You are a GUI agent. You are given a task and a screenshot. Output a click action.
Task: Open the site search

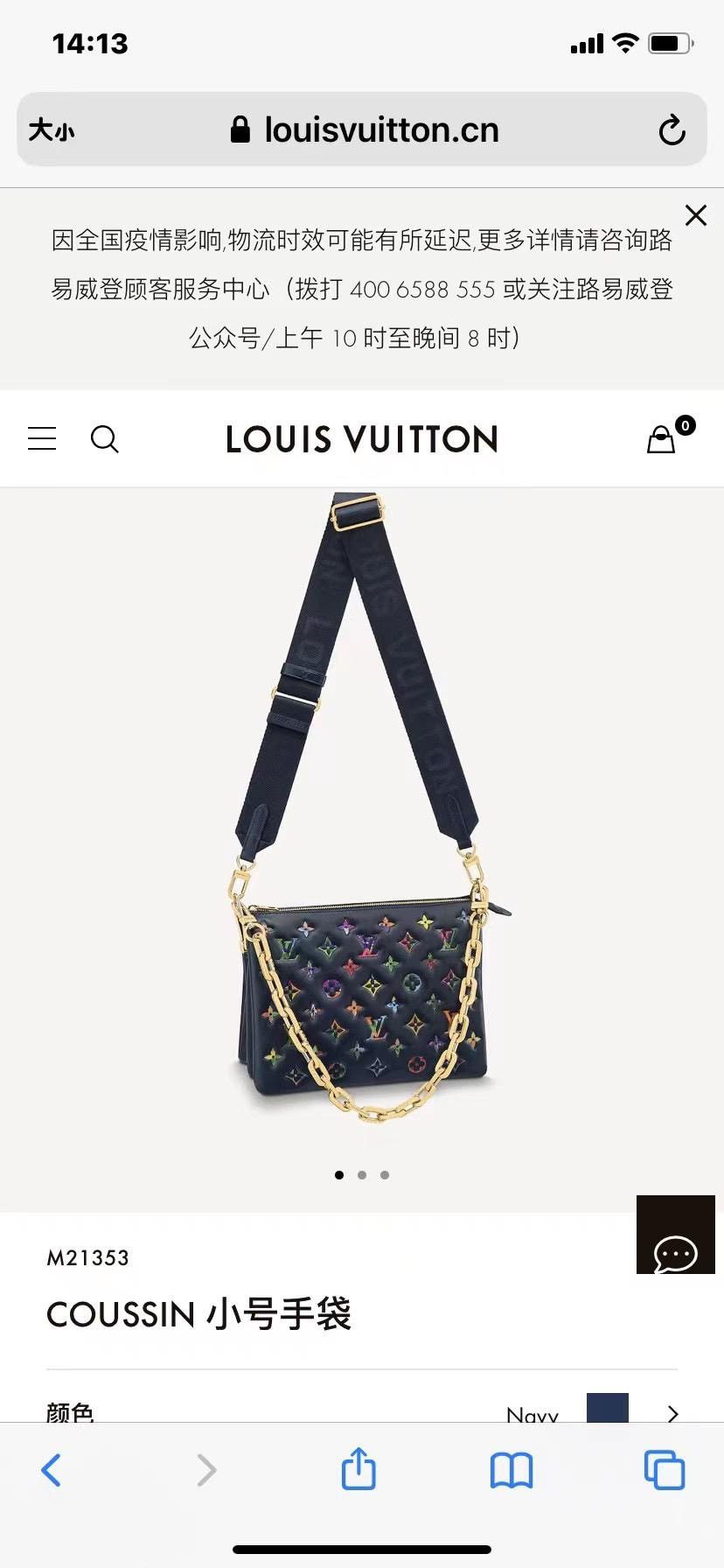tap(105, 438)
